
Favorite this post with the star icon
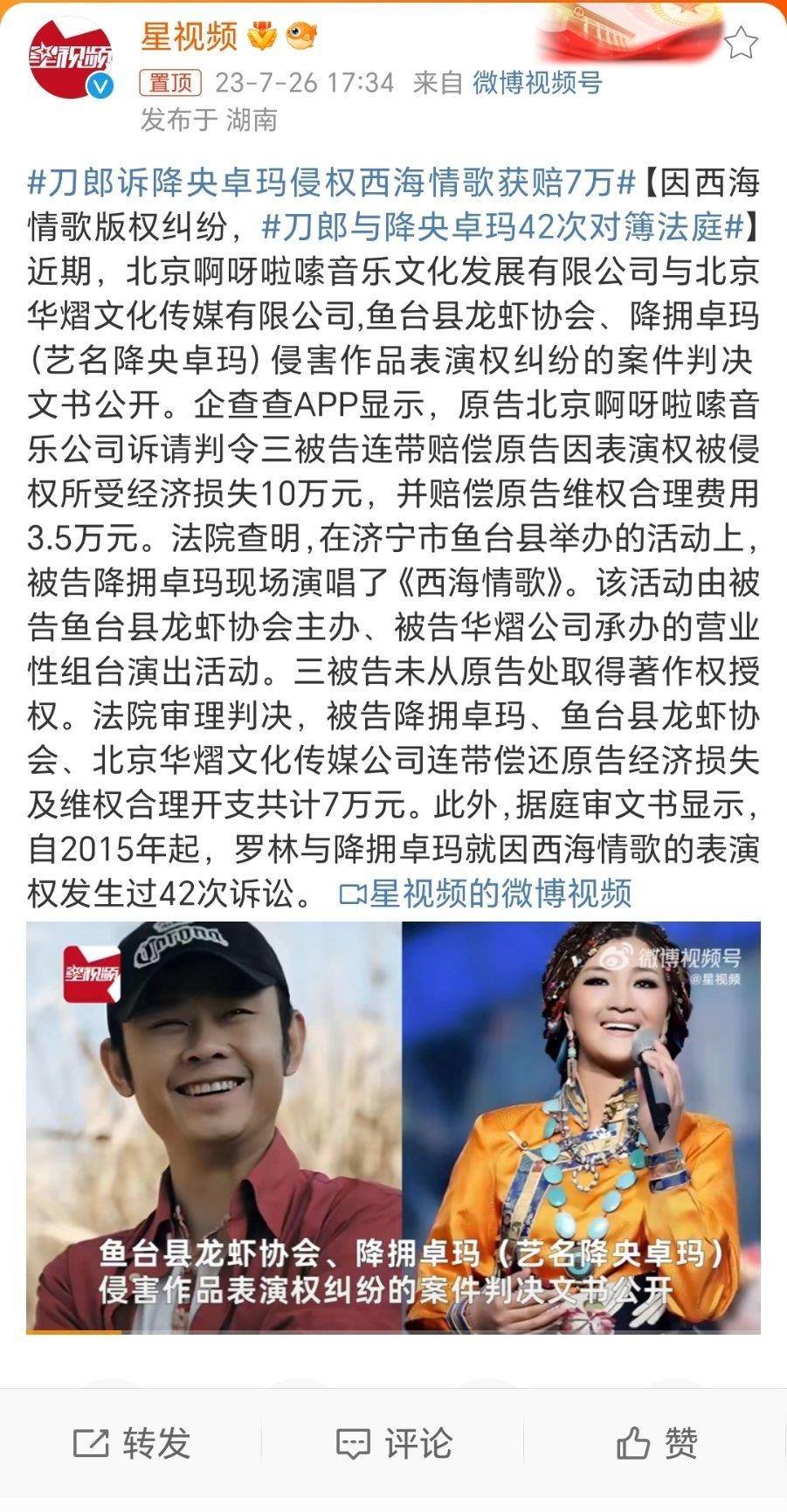[741, 42]
